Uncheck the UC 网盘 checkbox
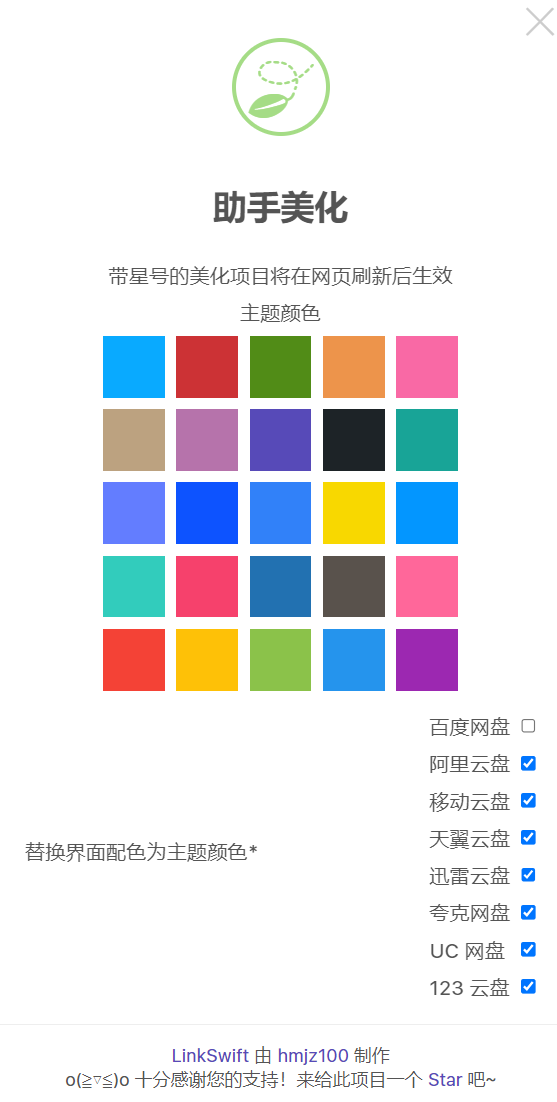 528,949
